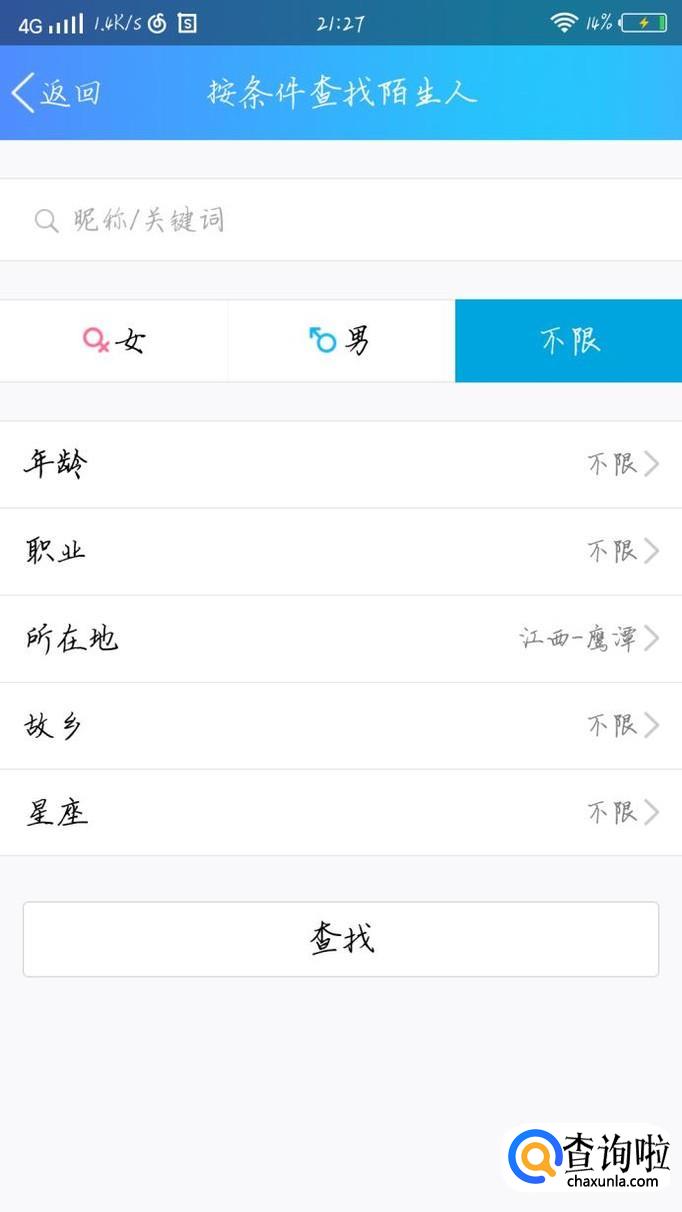Select the 女 gender filter
The width and height of the screenshot is (682, 1212).
click(114, 341)
